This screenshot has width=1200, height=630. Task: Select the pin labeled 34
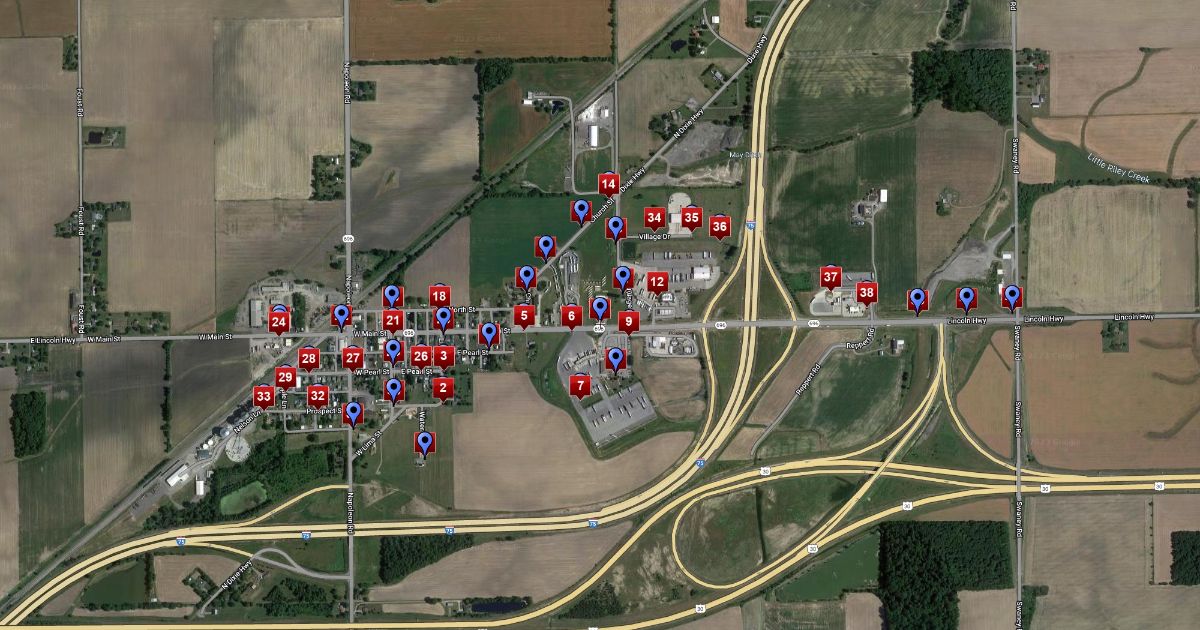654,217
